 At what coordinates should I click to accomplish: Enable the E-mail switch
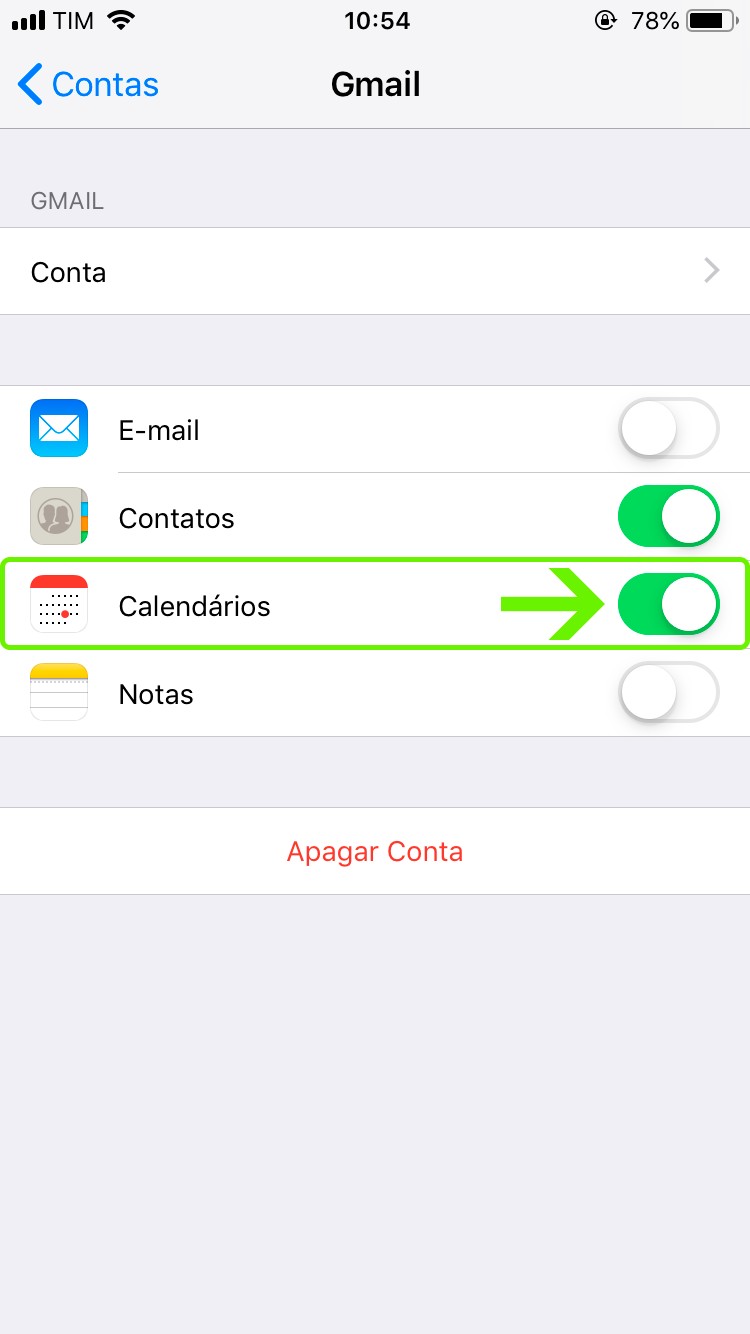[668, 430]
